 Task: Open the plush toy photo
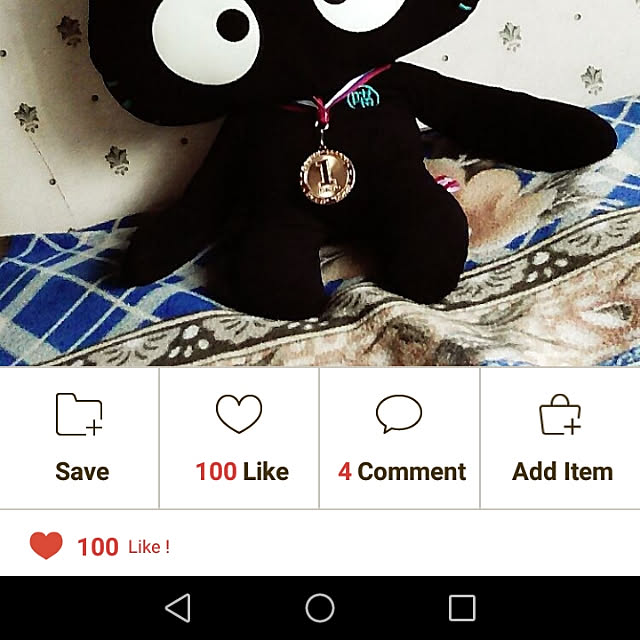point(320,180)
